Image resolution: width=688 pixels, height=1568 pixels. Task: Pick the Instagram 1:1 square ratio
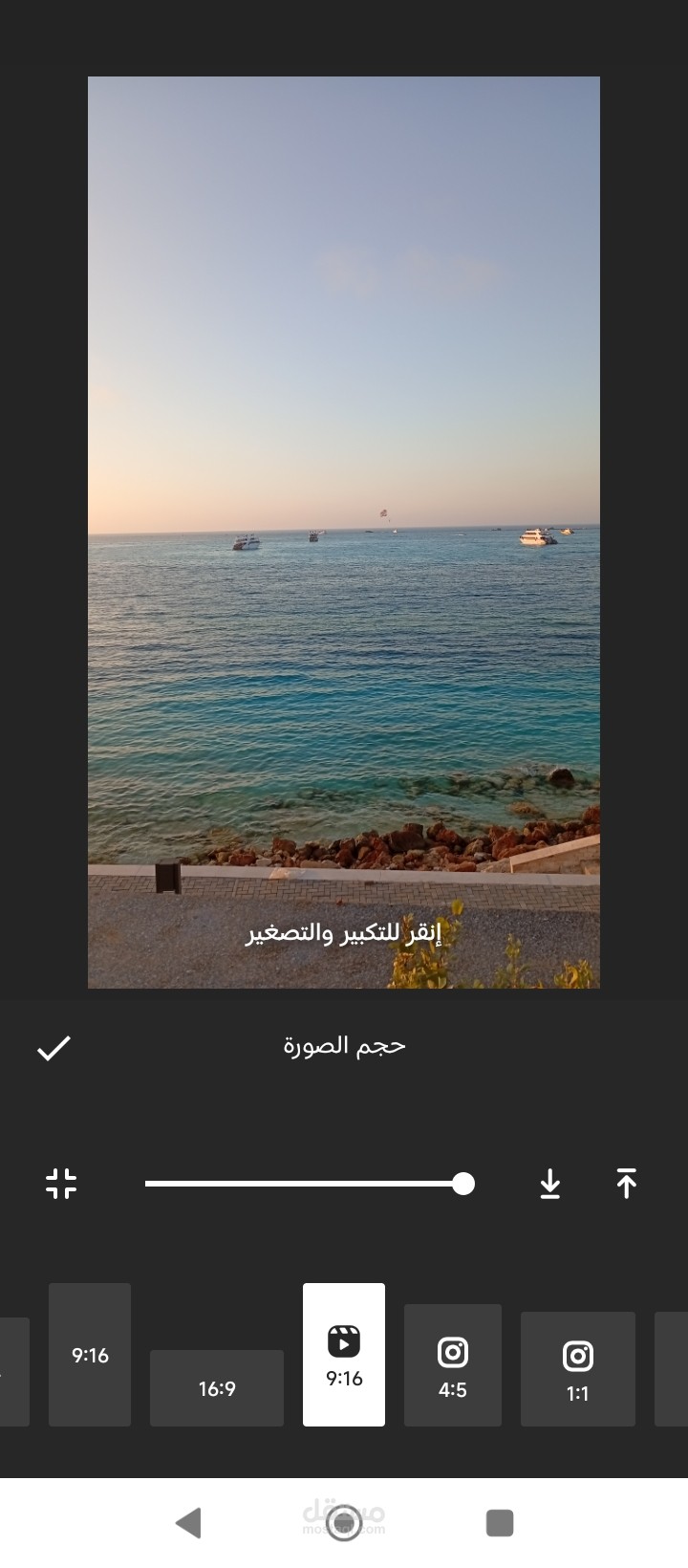point(577,1369)
